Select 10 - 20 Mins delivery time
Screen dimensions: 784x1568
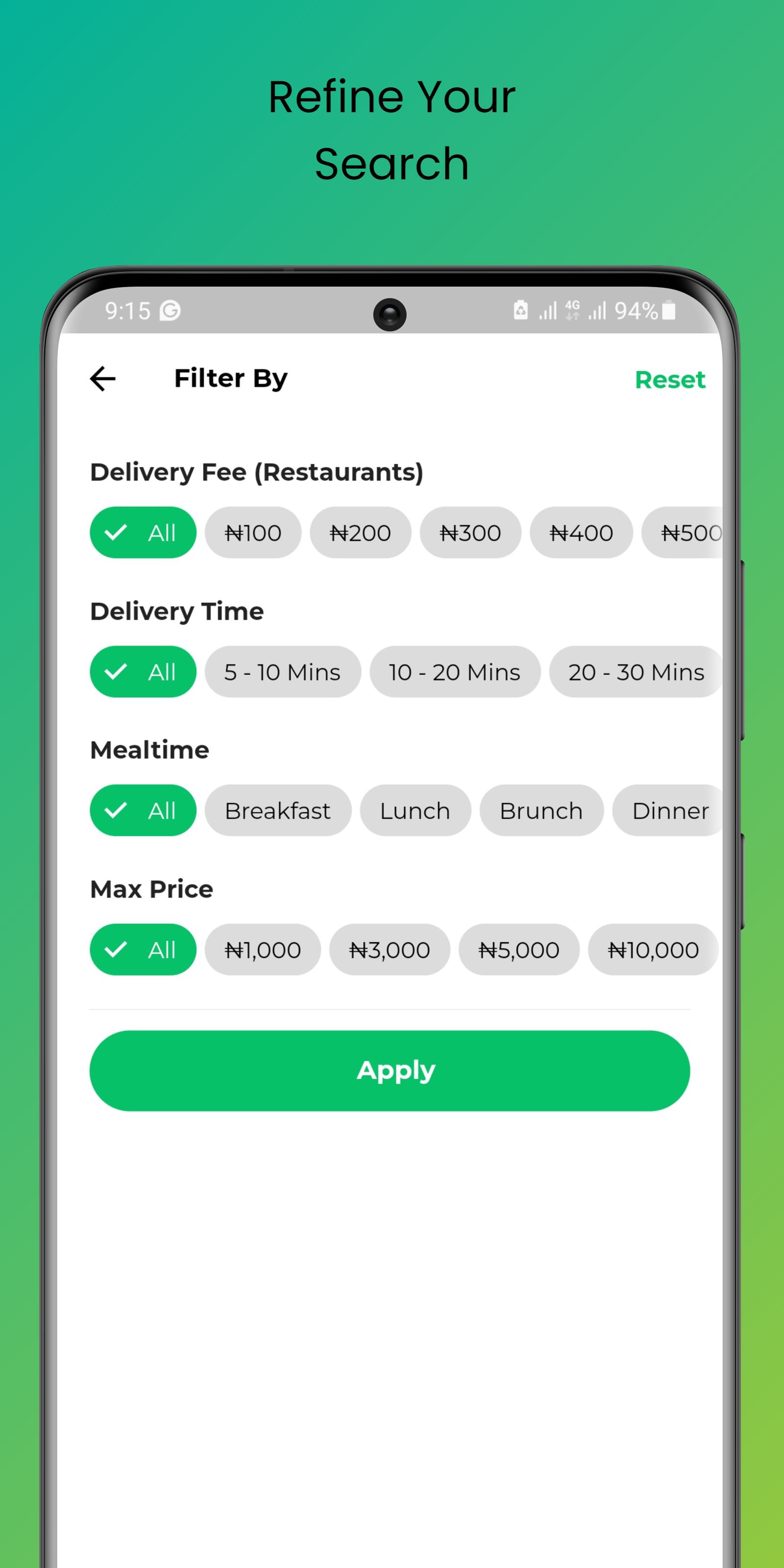click(x=454, y=671)
